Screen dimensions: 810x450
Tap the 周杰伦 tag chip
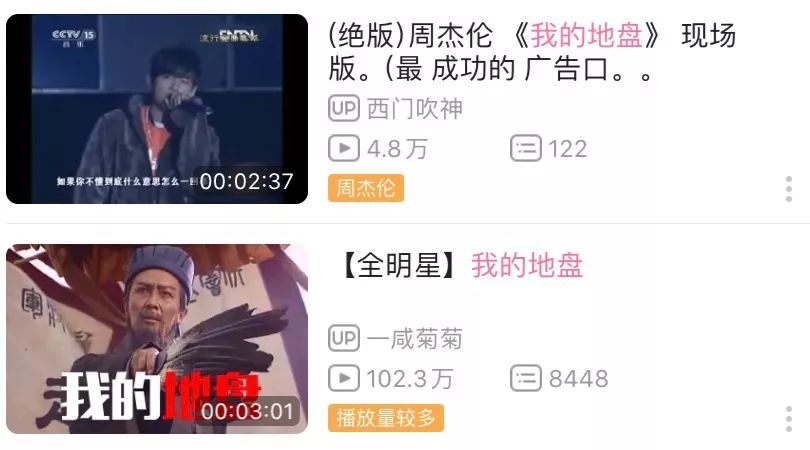365,187
